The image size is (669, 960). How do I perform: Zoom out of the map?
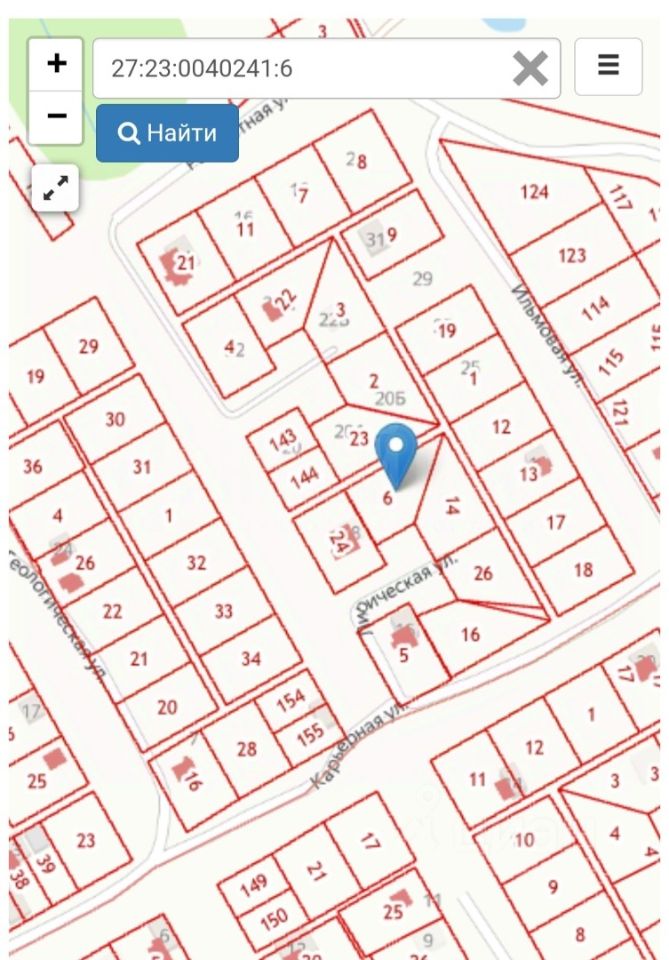[56, 116]
